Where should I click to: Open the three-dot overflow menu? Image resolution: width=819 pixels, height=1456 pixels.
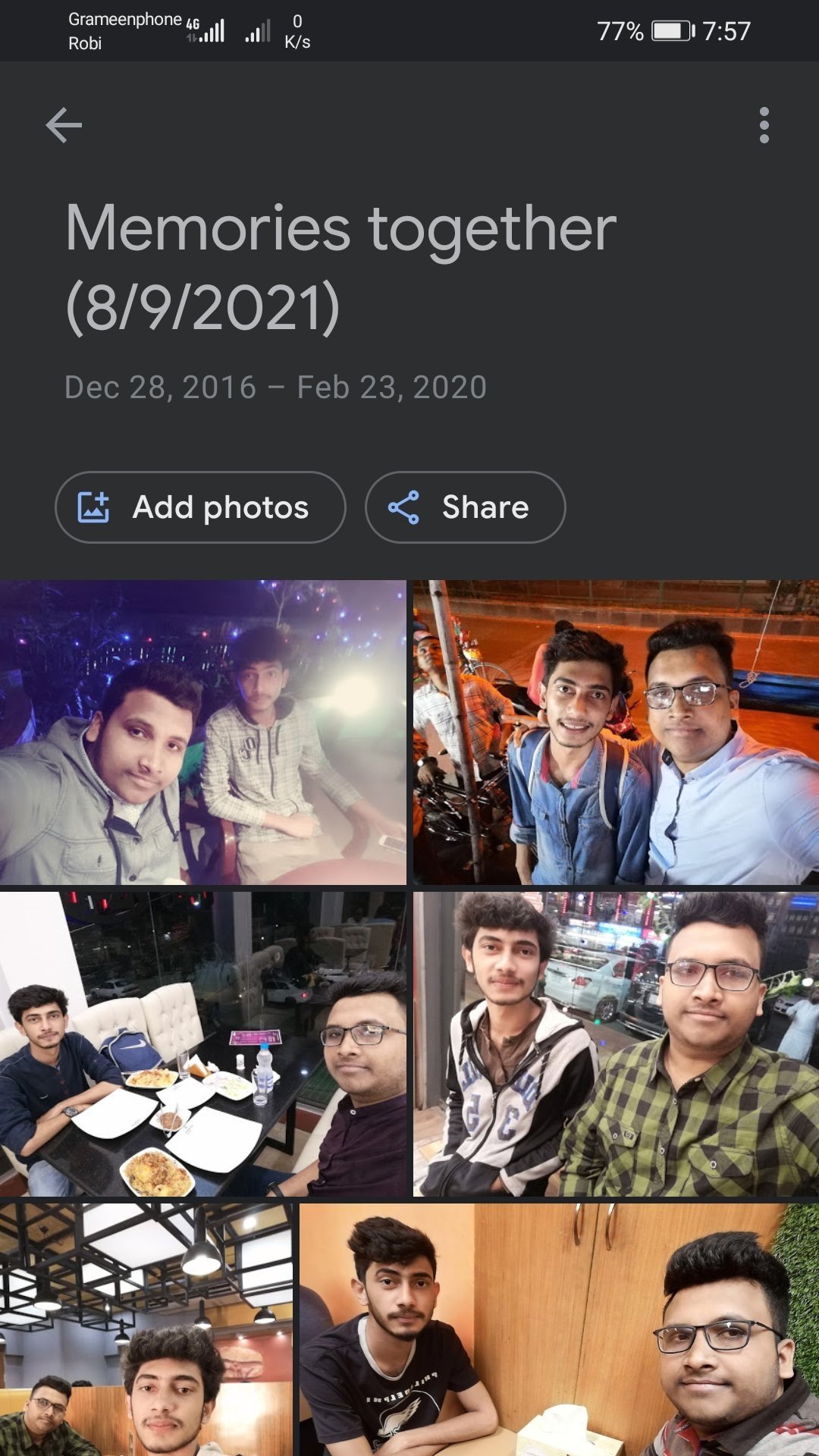point(764,125)
